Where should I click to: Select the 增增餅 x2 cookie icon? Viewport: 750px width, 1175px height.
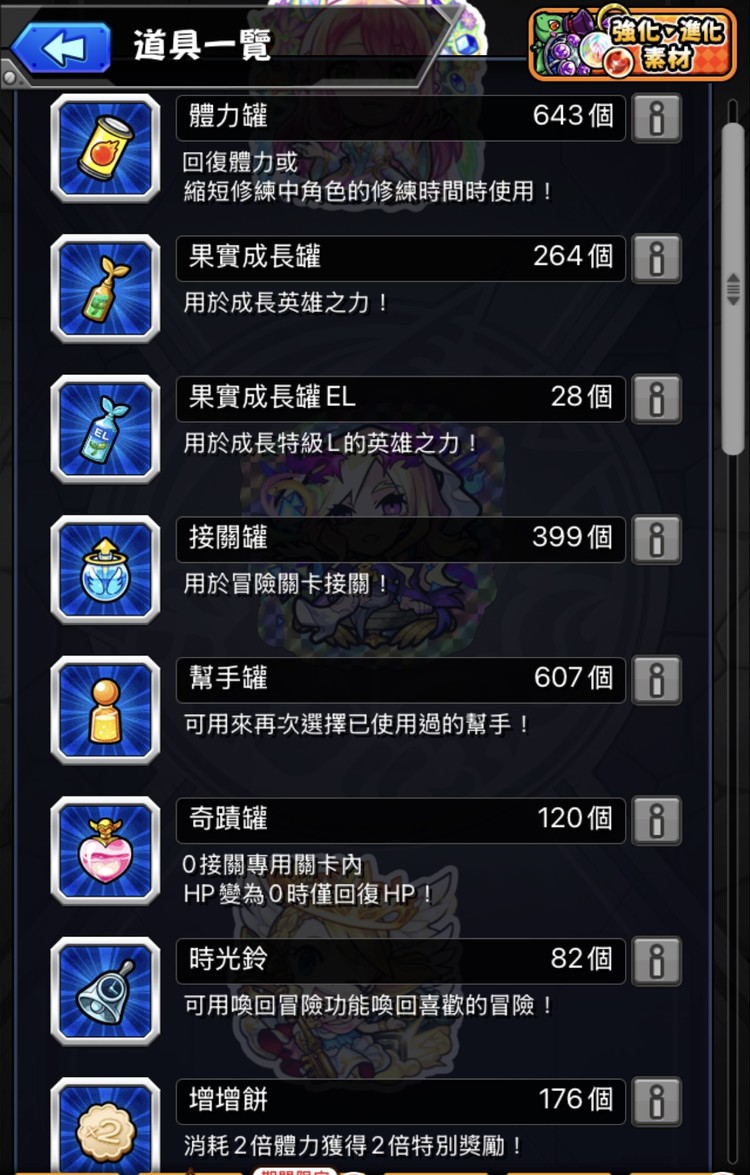pyautogui.click(x=105, y=1125)
